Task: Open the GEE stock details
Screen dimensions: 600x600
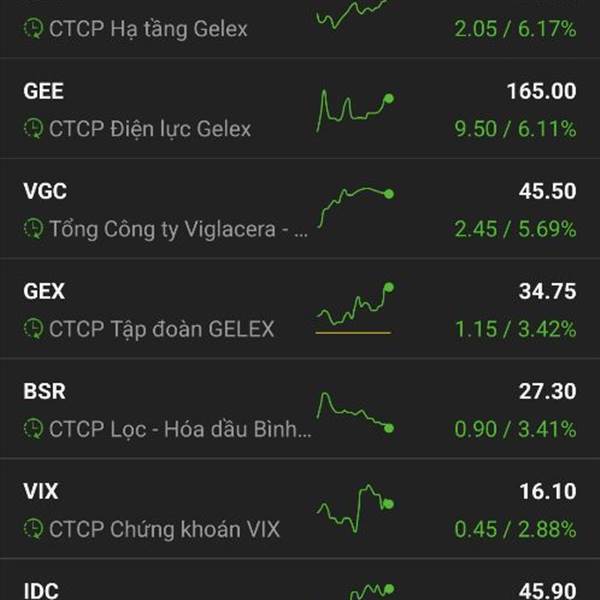Action: point(300,108)
